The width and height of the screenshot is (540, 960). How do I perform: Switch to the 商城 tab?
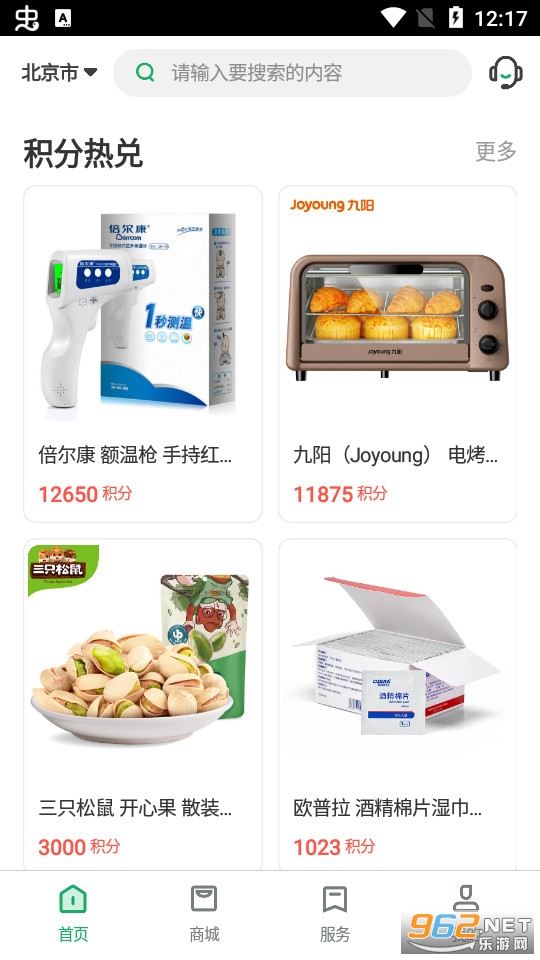[204, 914]
